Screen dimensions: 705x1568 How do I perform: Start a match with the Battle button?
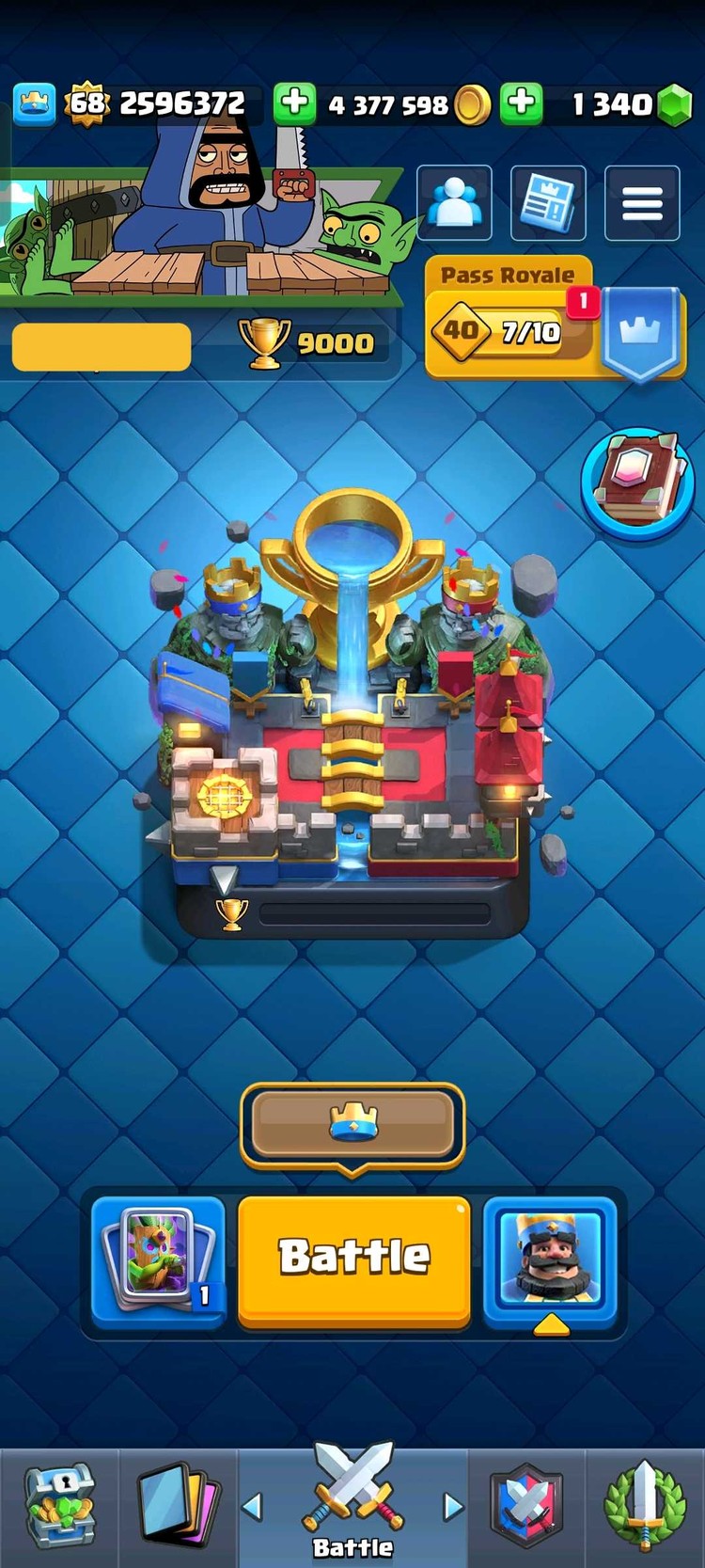tap(353, 1258)
